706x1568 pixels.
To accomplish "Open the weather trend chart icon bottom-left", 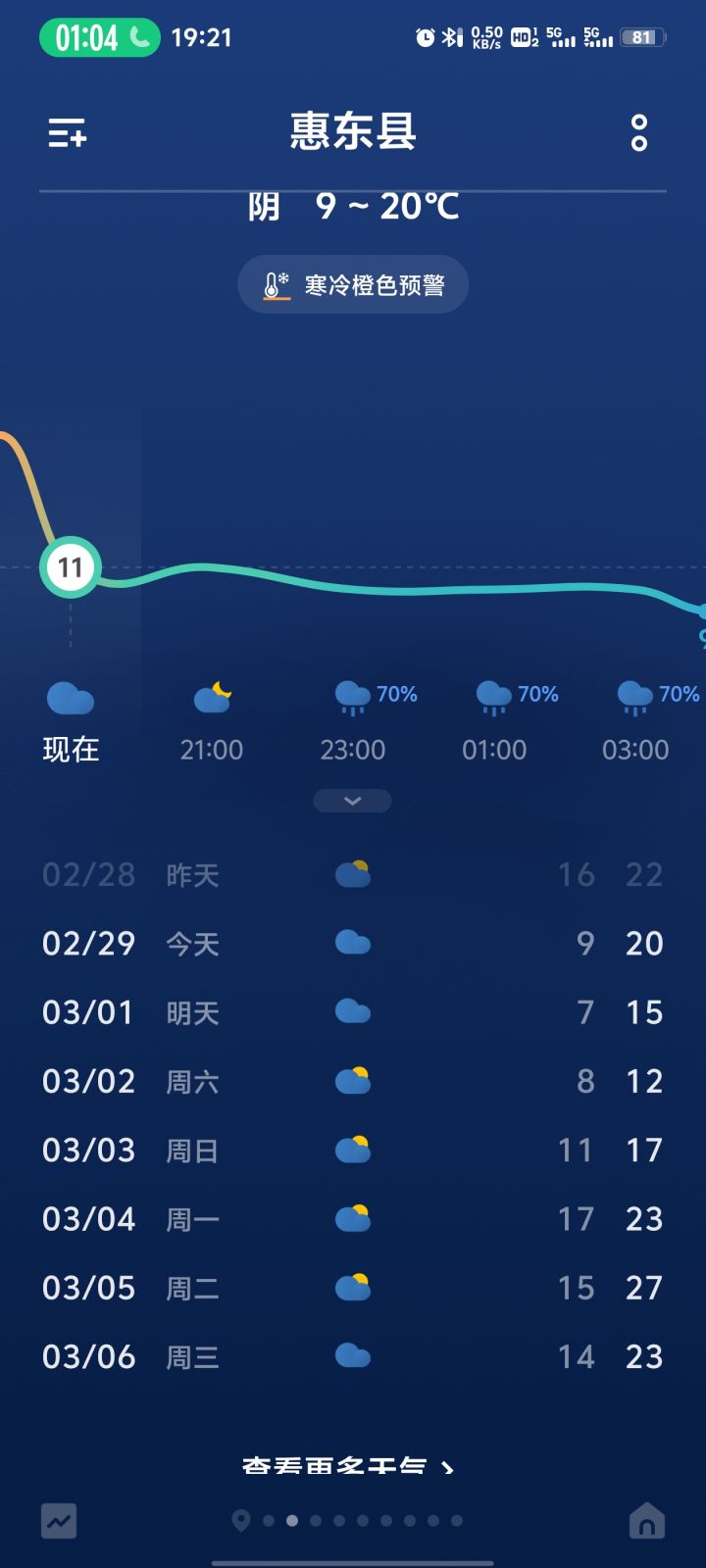I will 59,1521.
